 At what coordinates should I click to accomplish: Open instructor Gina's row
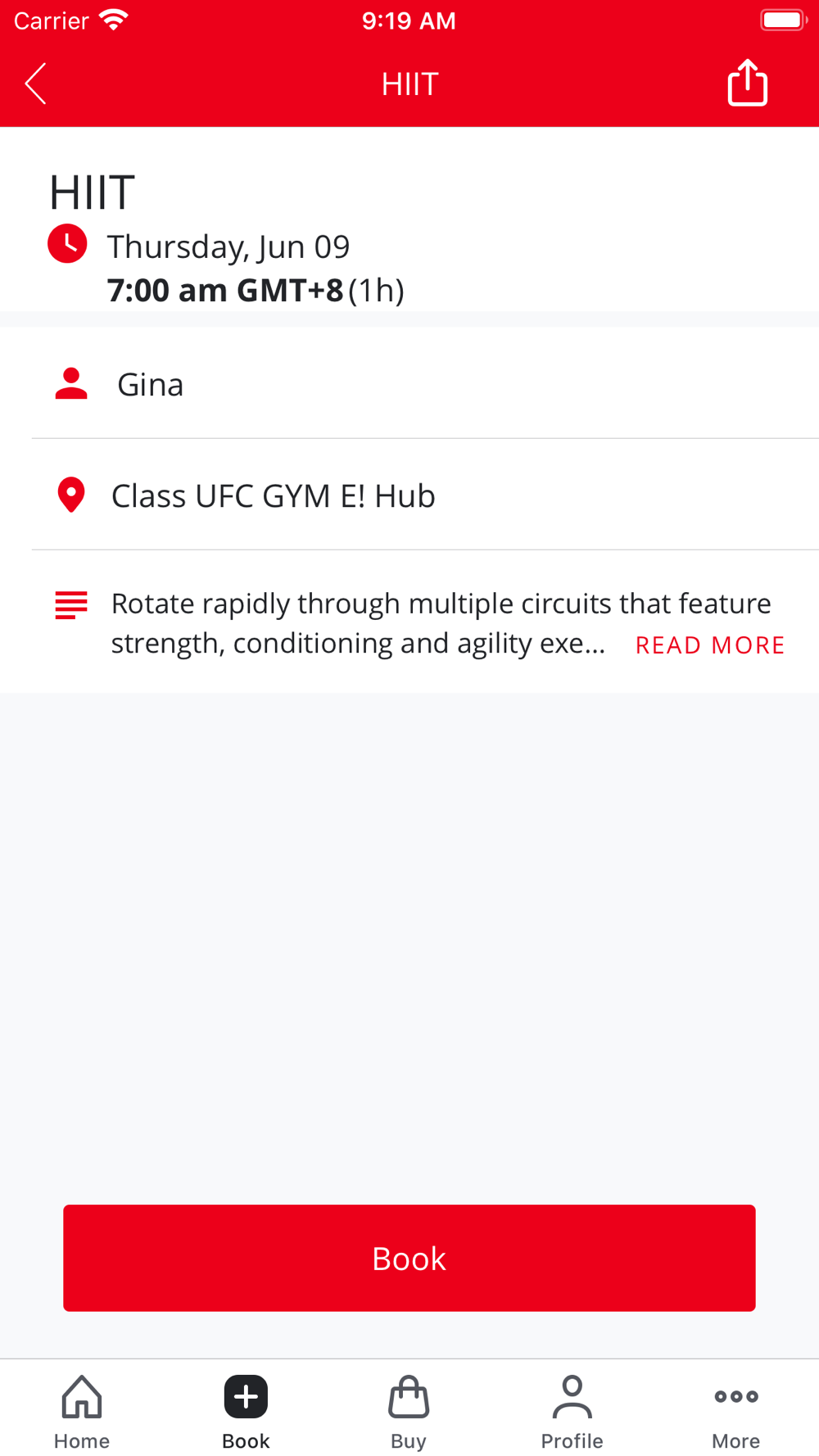425,384
